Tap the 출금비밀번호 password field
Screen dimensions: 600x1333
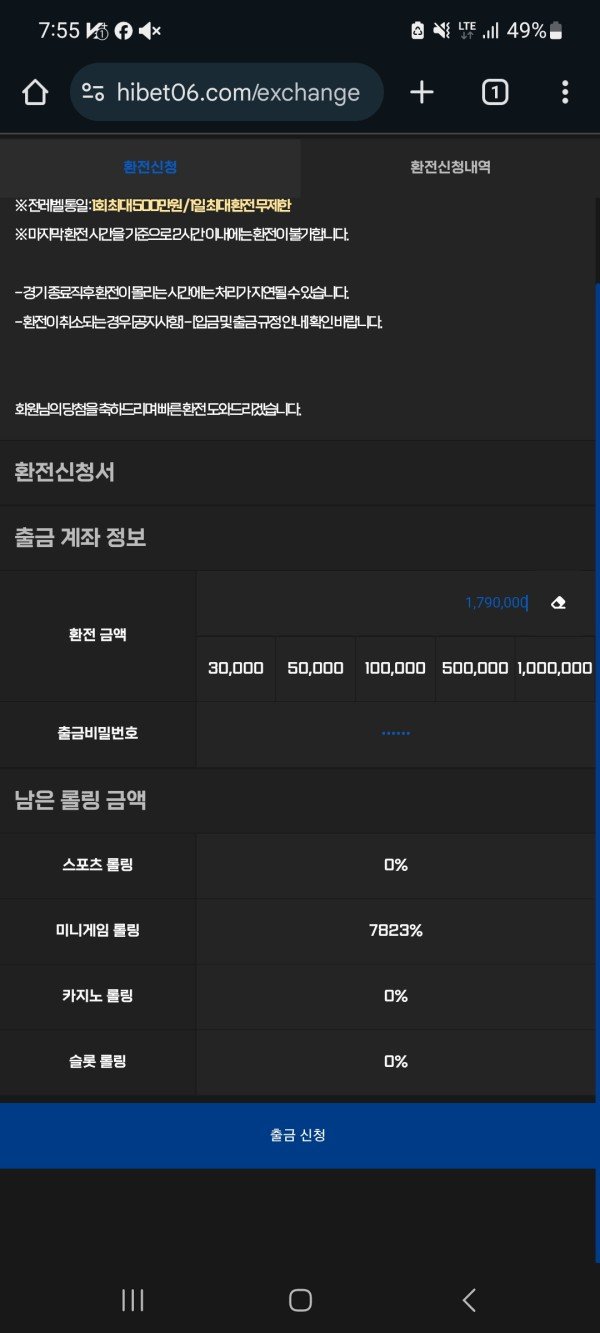pyautogui.click(x=396, y=734)
